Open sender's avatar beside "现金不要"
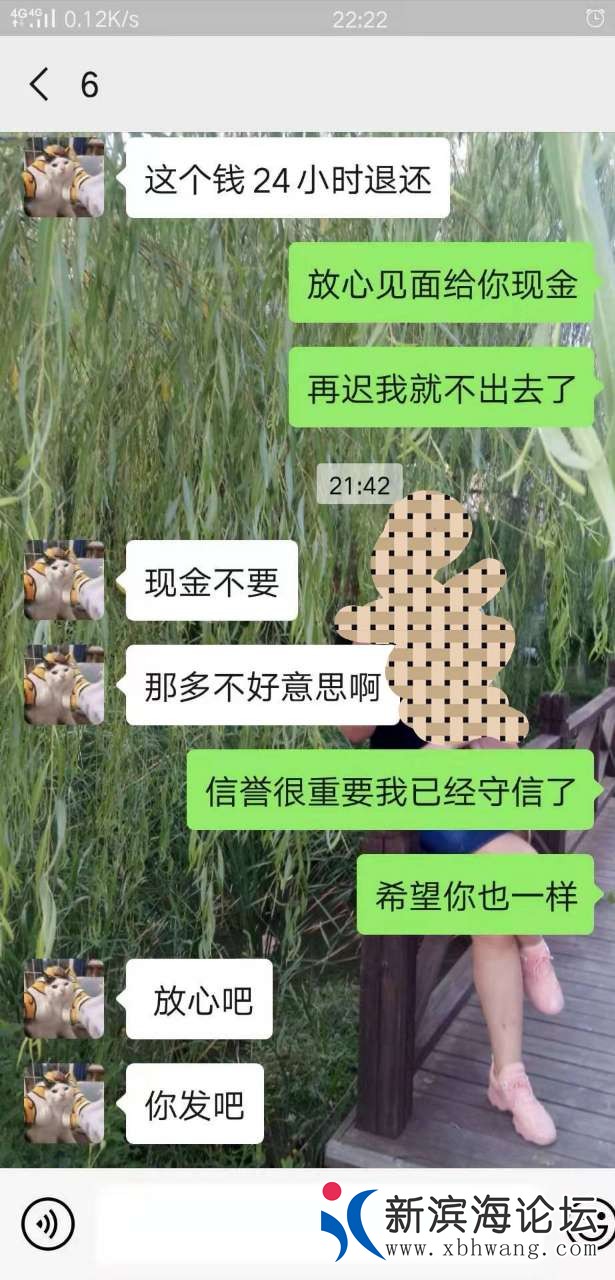This screenshot has width=615, height=1280. [x=64, y=580]
